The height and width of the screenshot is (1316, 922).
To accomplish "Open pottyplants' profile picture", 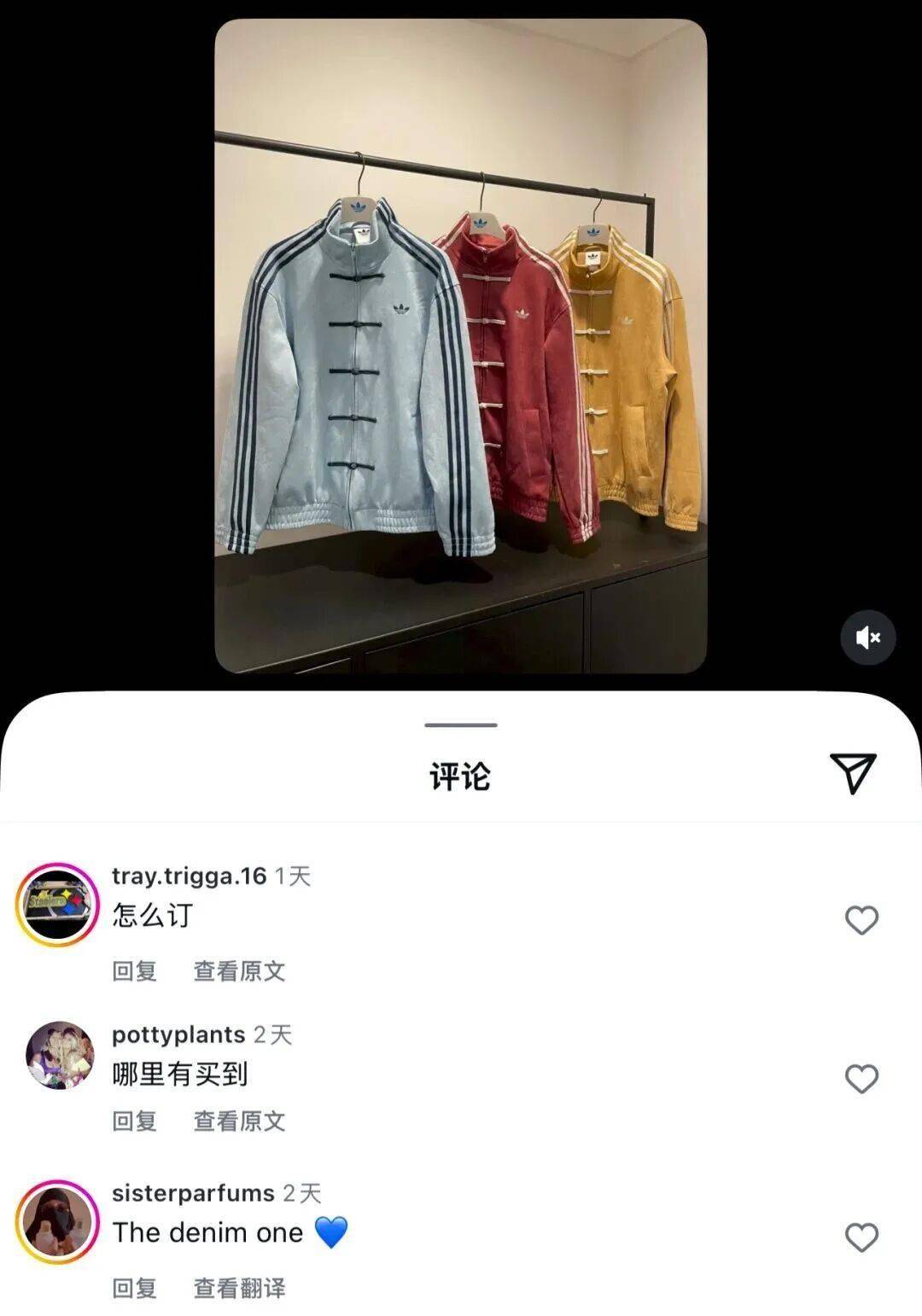I will point(58,1055).
